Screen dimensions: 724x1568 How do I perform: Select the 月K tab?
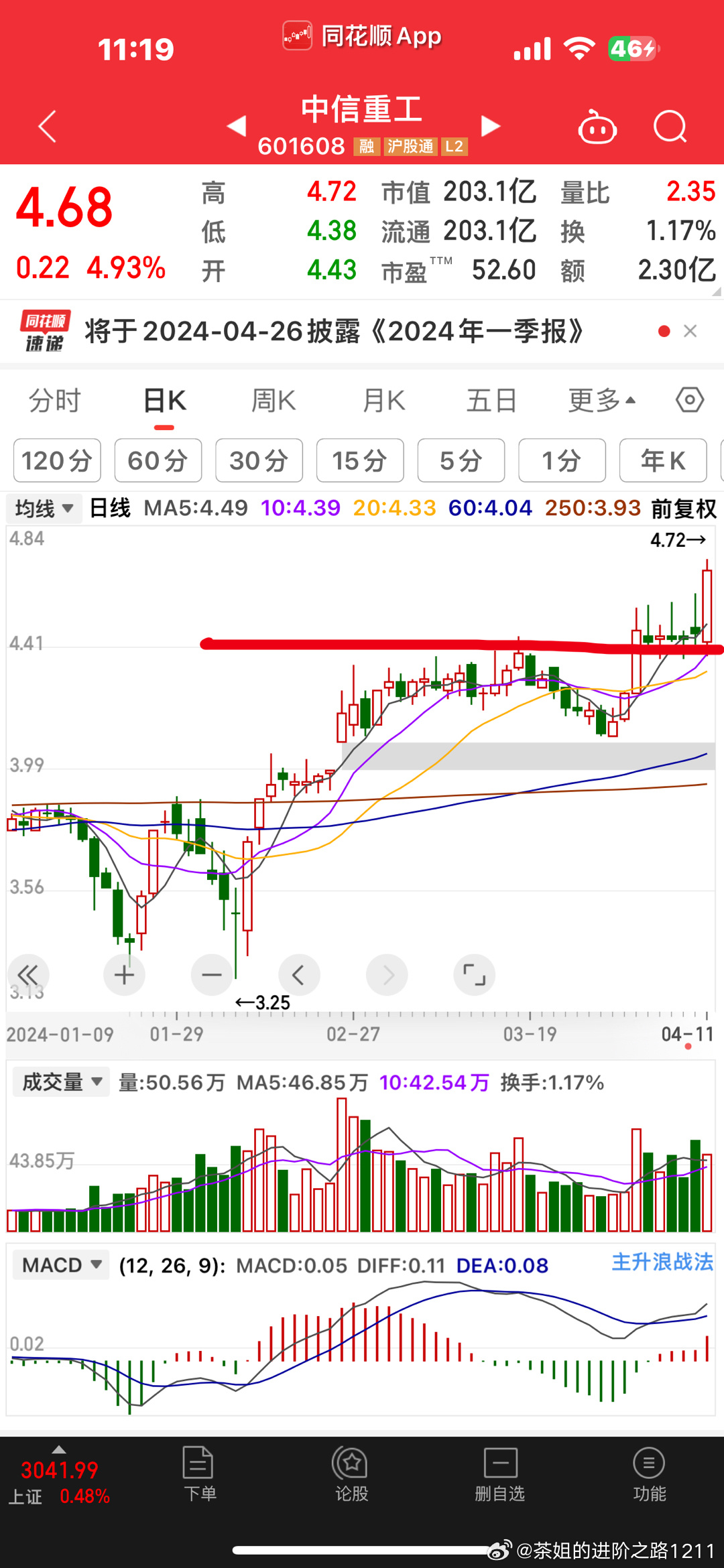(383, 401)
